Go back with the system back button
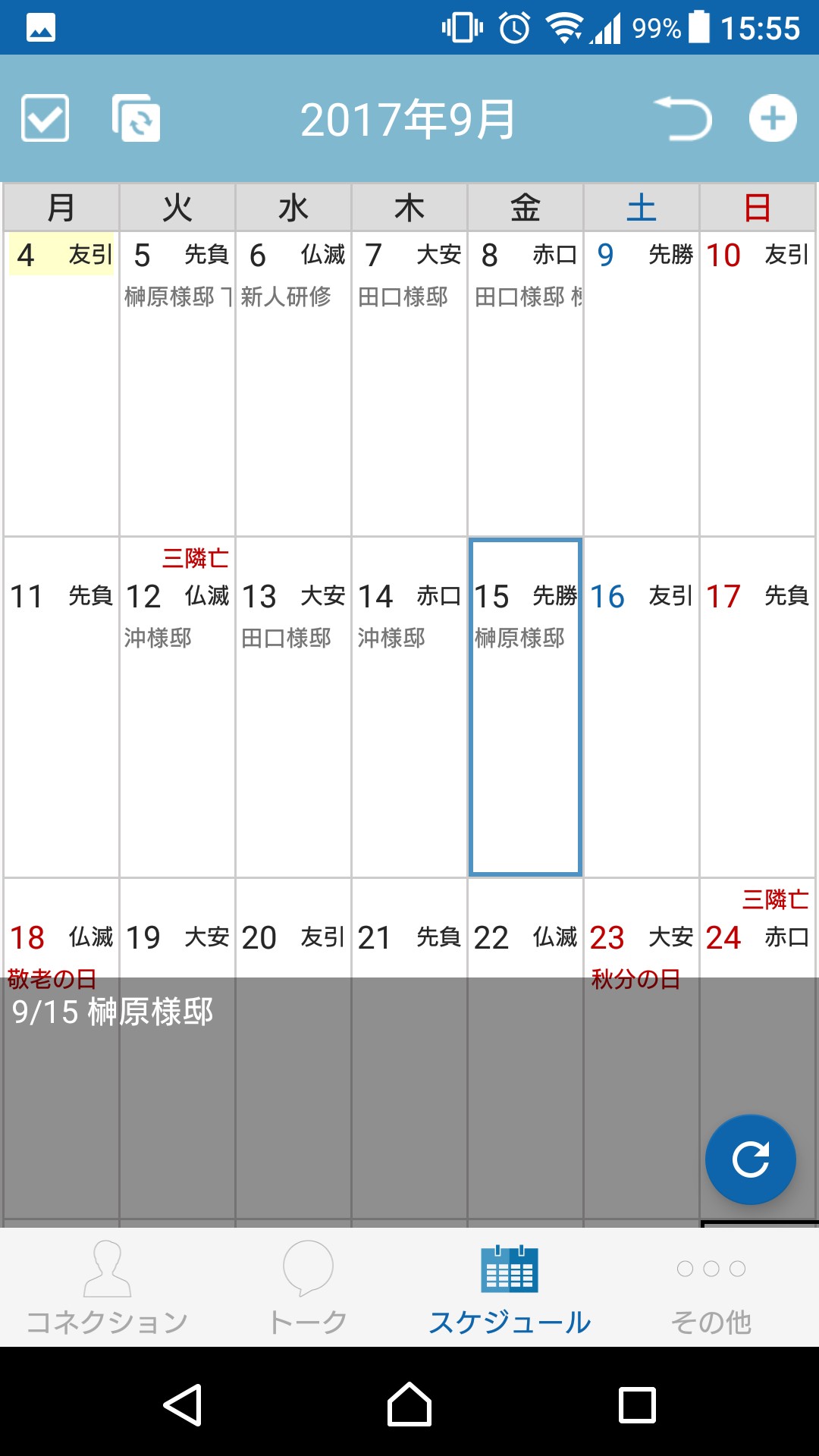 point(182,1404)
